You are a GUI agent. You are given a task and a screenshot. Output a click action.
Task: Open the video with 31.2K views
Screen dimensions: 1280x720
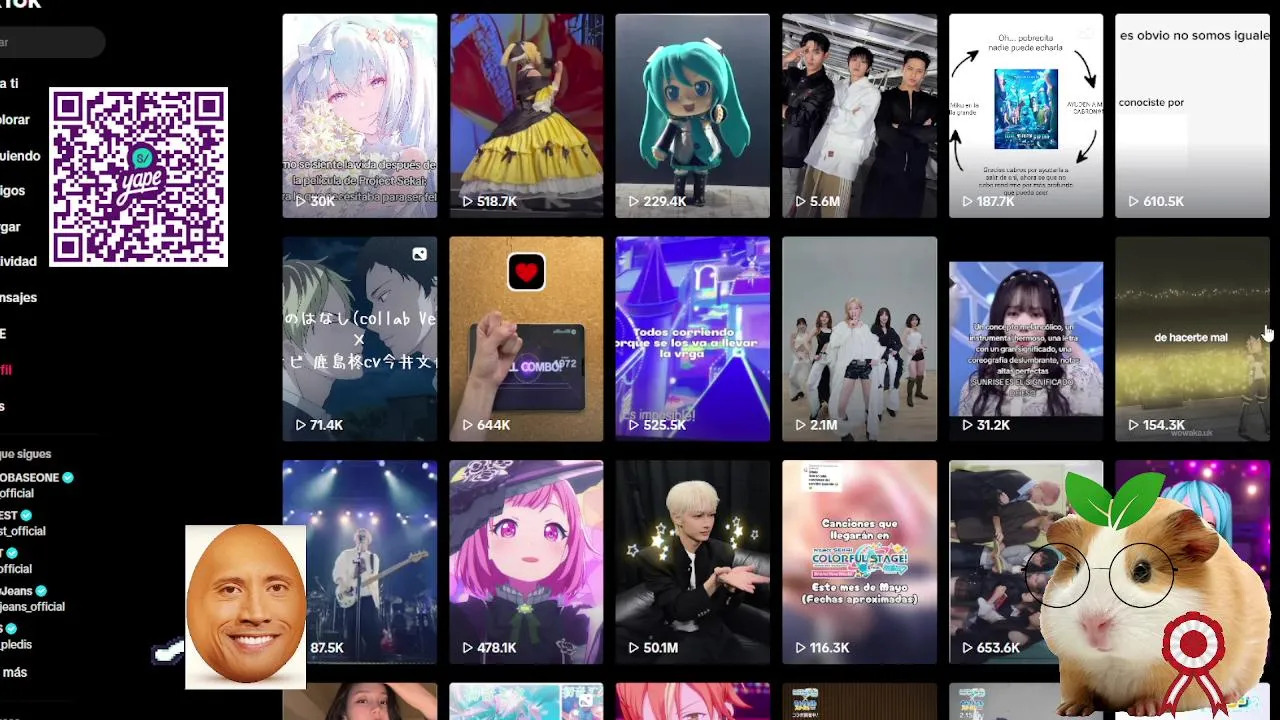(1025, 338)
